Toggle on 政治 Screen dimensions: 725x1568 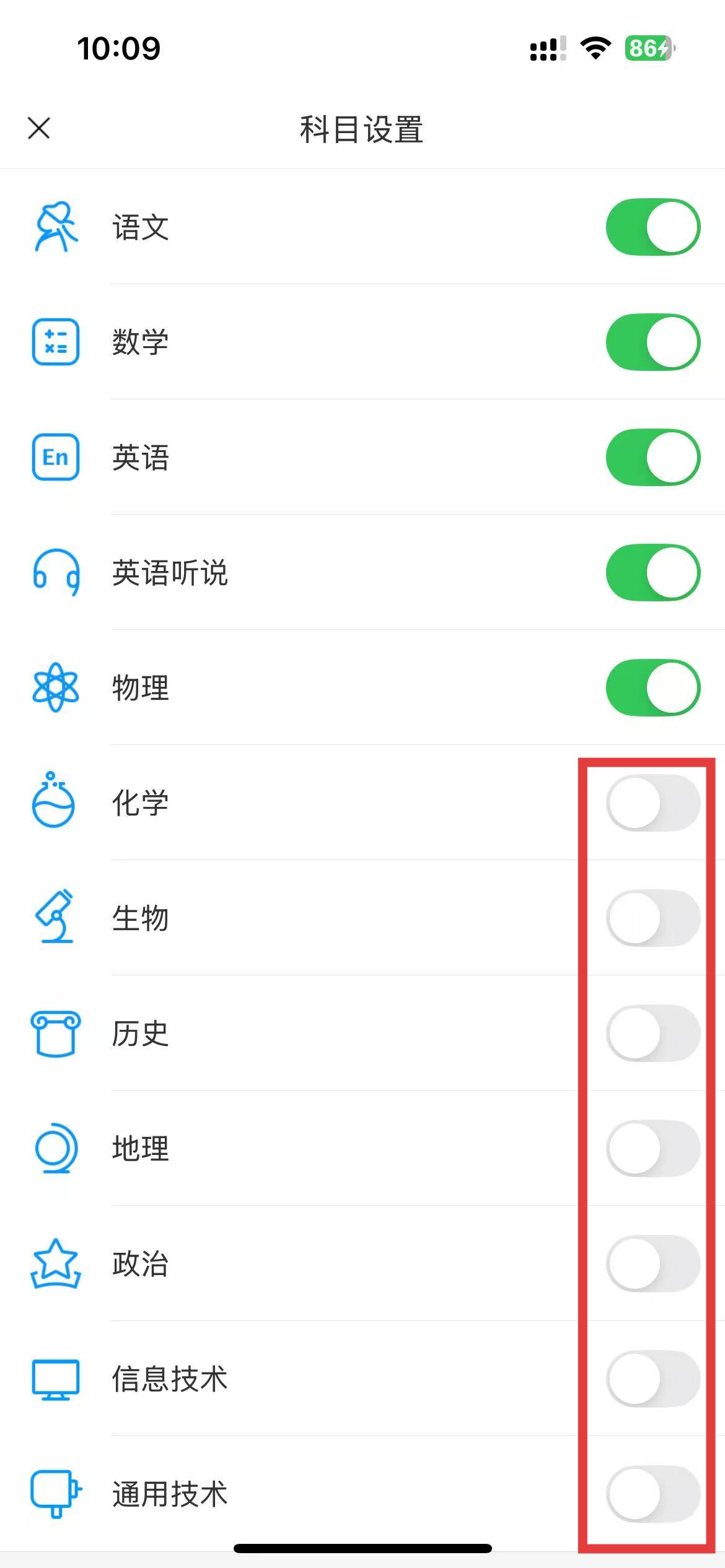click(652, 1263)
